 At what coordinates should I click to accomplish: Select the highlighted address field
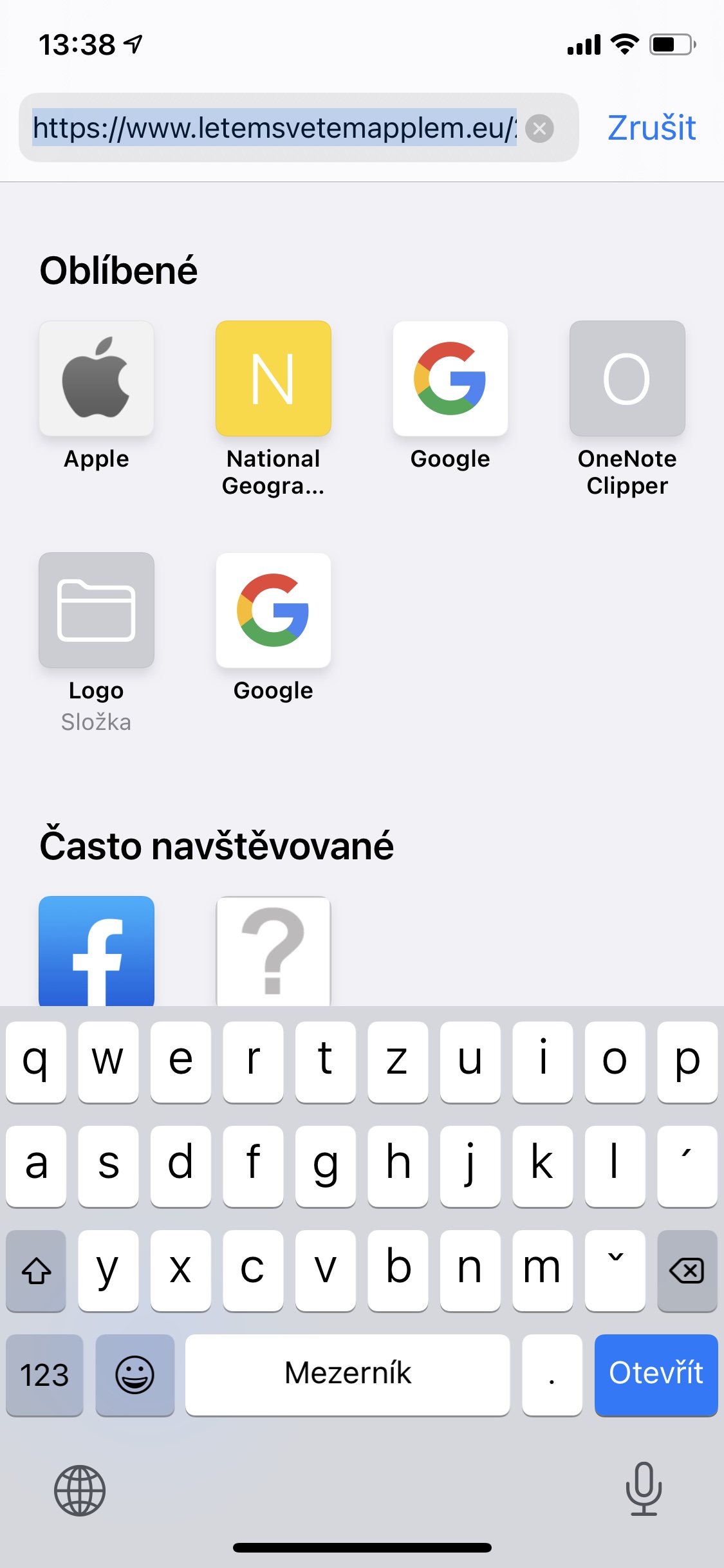point(274,127)
